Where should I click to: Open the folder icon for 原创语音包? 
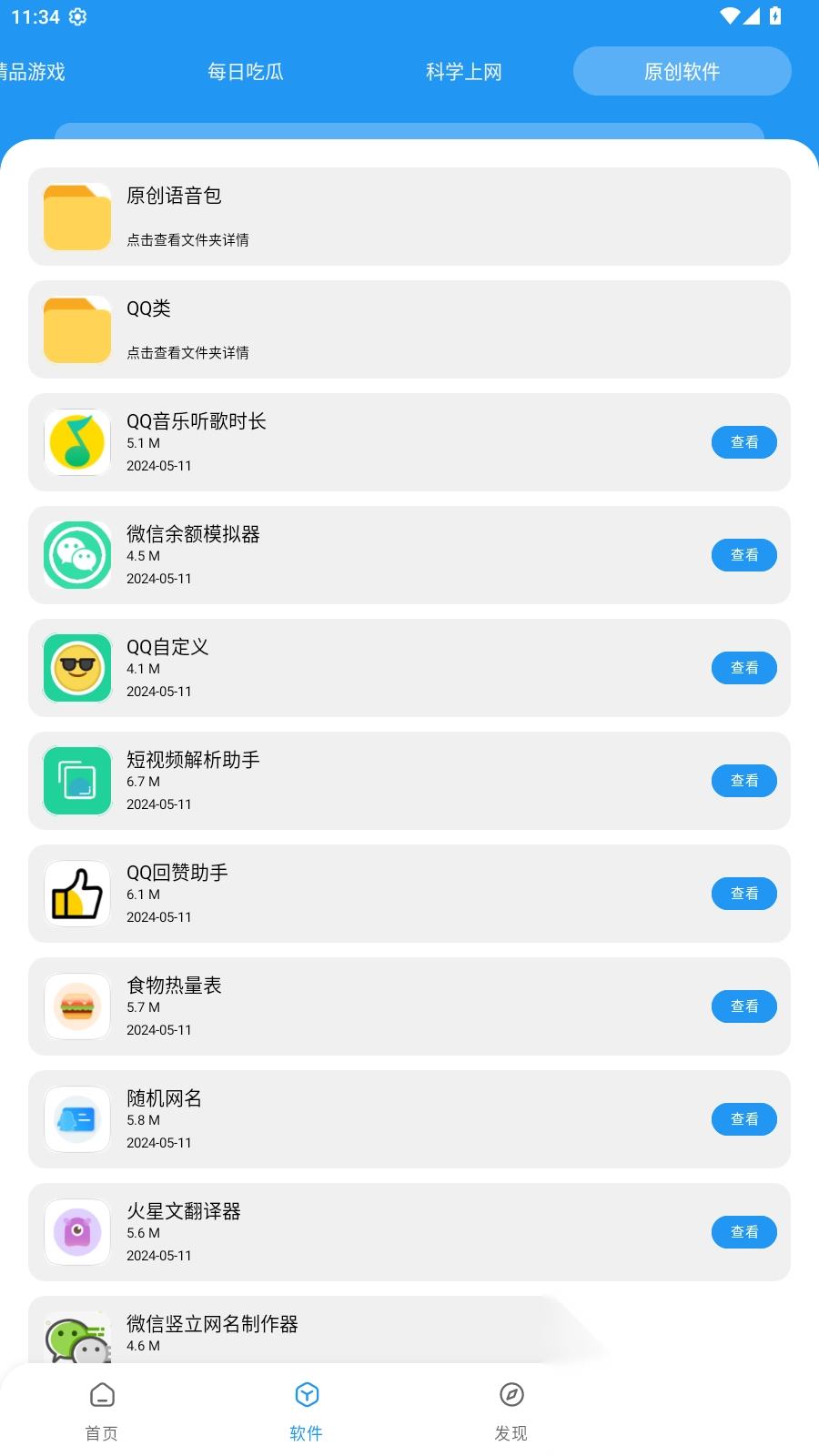coord(77,217)
